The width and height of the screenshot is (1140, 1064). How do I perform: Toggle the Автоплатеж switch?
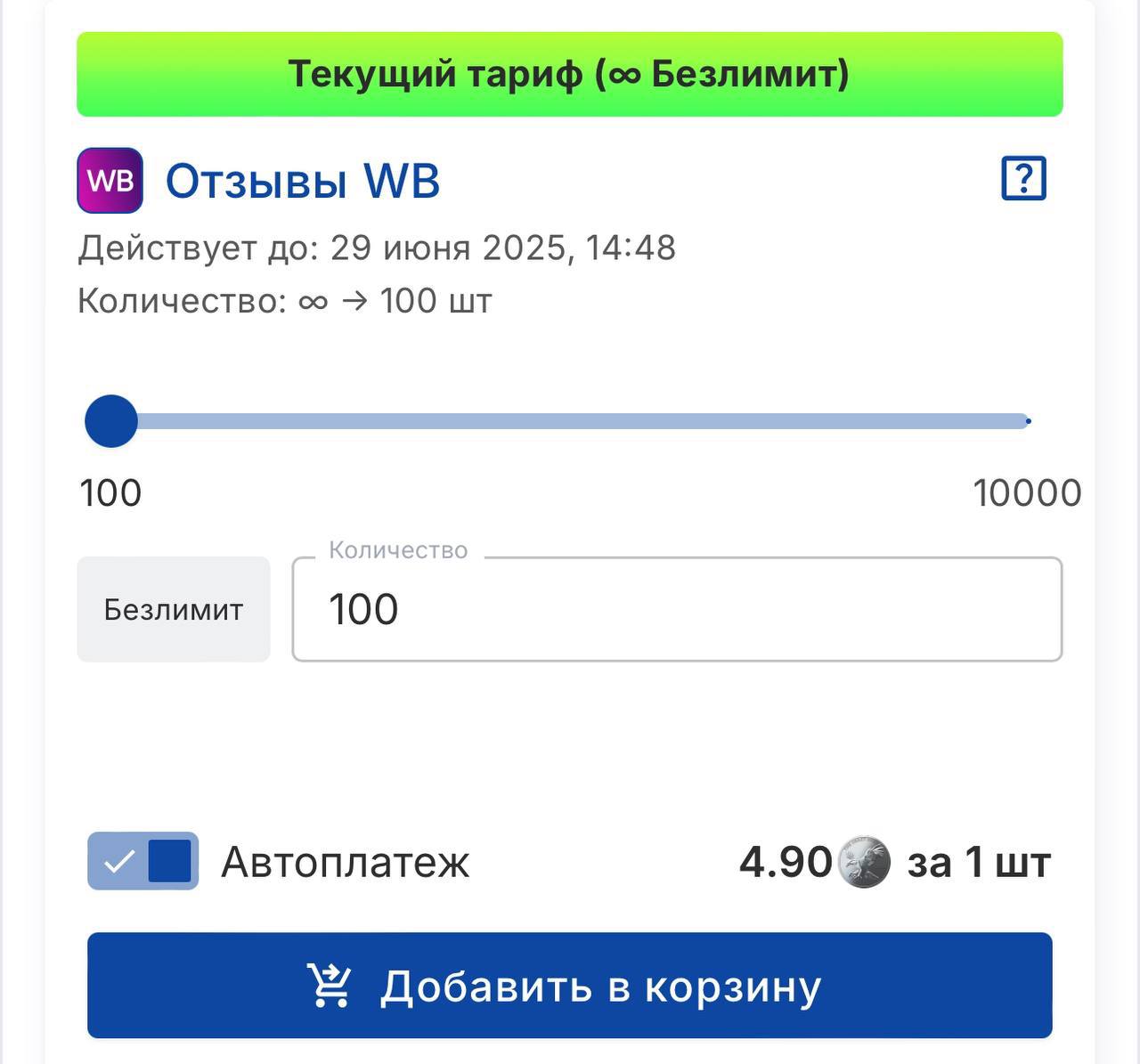click(x=142, y=861)
